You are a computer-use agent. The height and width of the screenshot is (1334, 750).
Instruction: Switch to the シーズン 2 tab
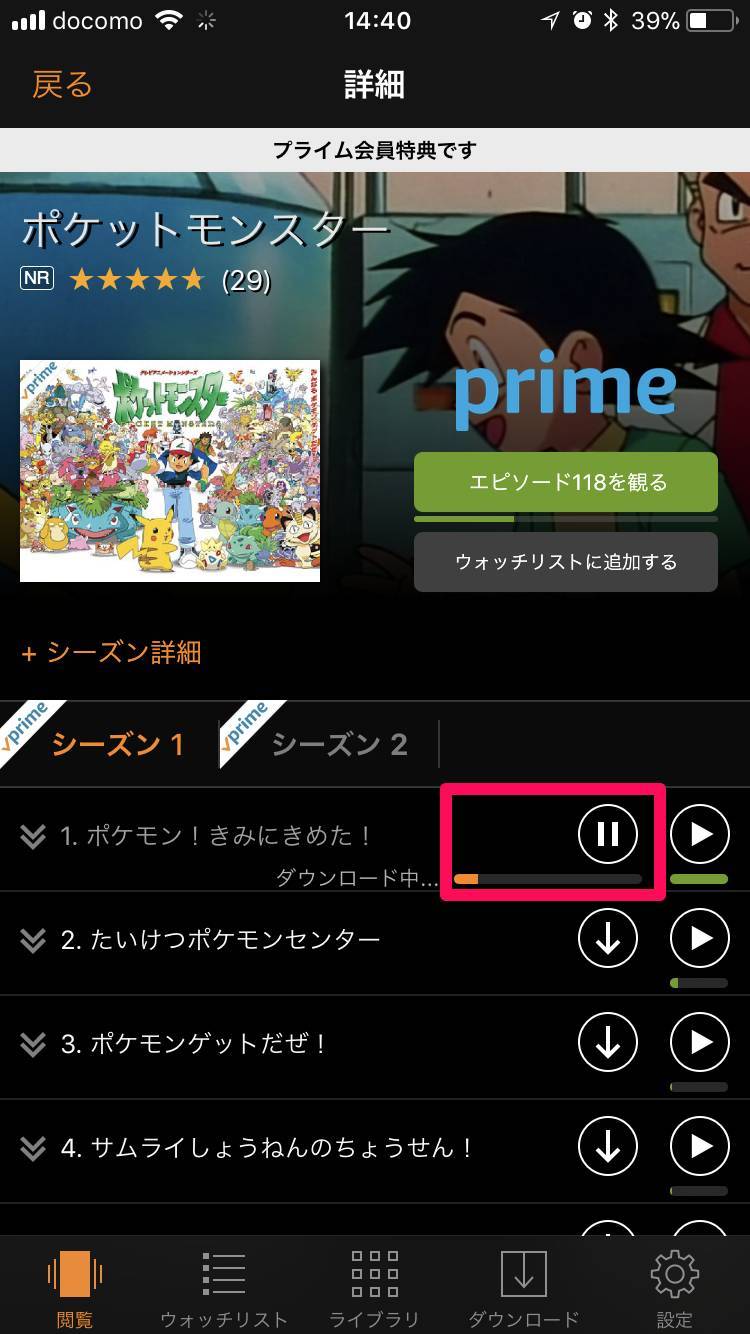pos(338,744)
